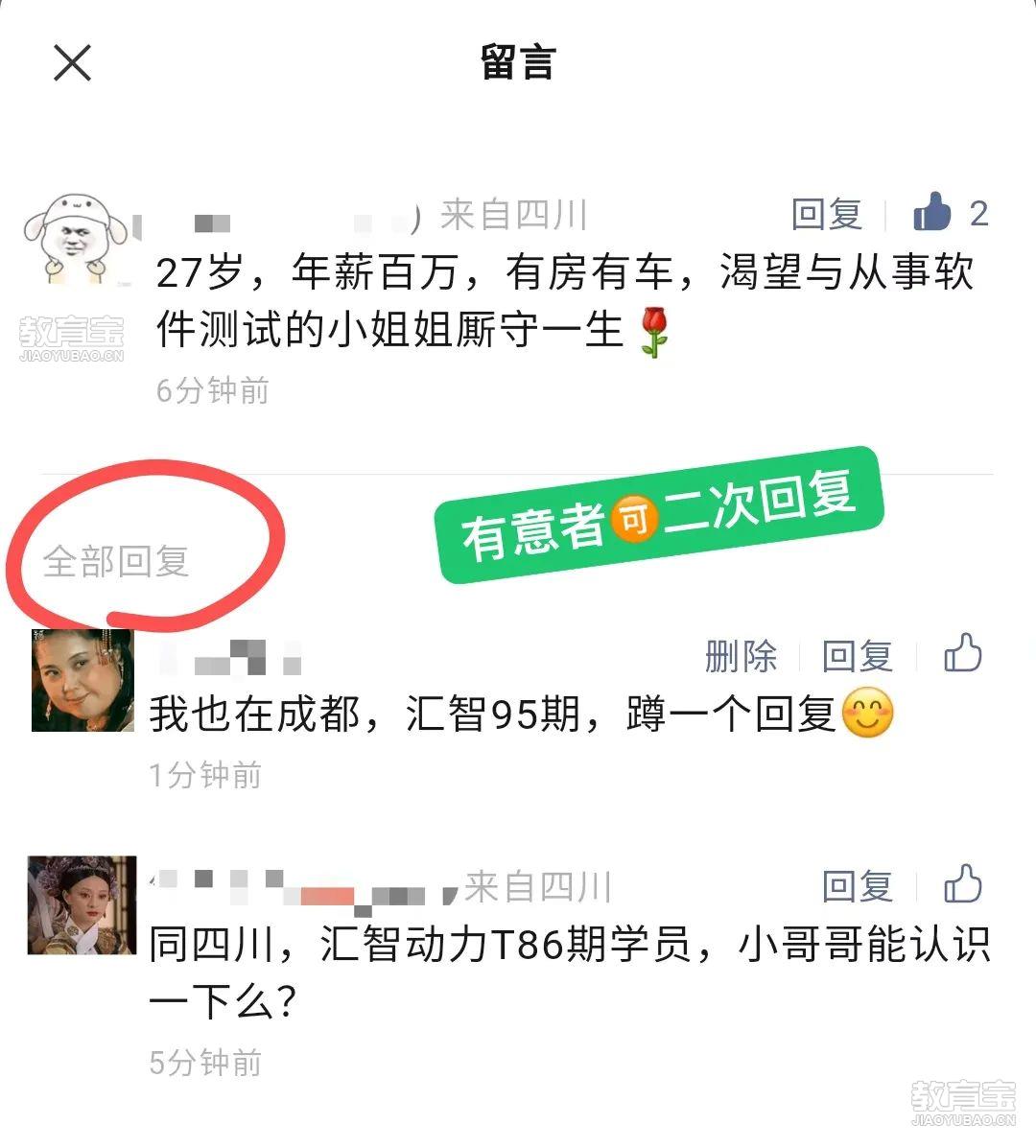Like the 27岁 年薪百万 comment
The width and height of the screenshot is (1036, 1148).
pyautogui.click(x=931, y=212)
